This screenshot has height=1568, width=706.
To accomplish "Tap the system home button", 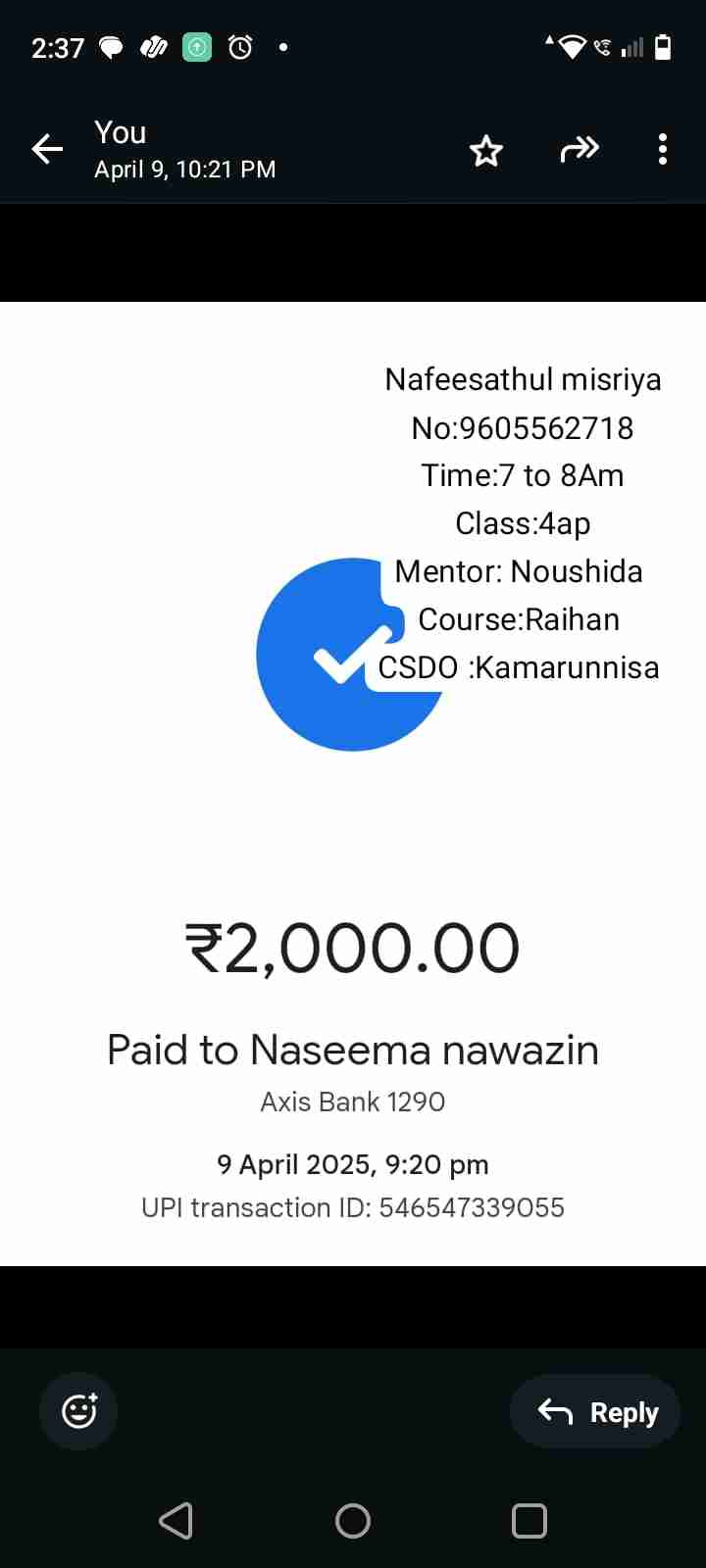I will (353, 1521).
